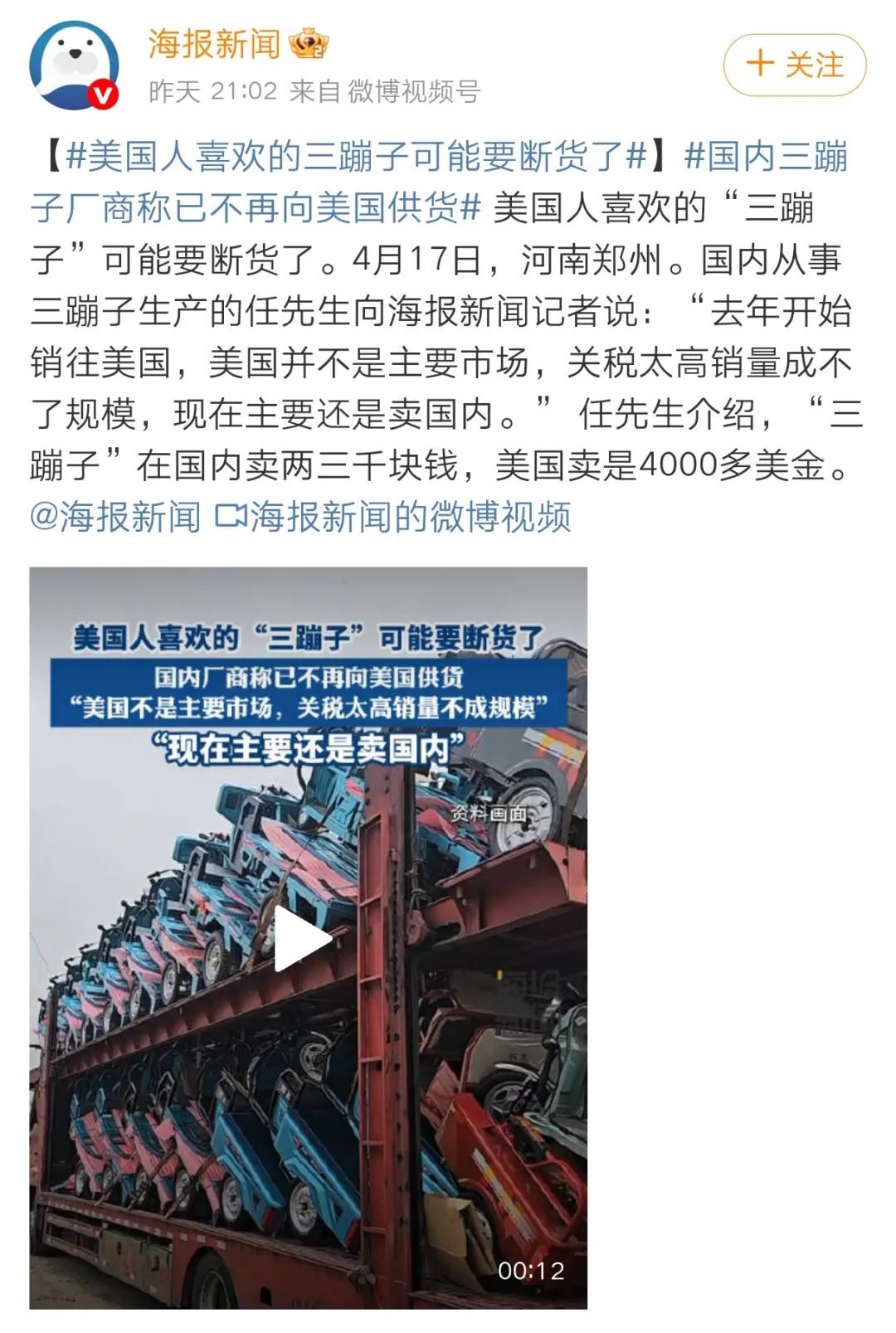Follow 海报新闻 with the 关注 button

click(x=794, y=65)
